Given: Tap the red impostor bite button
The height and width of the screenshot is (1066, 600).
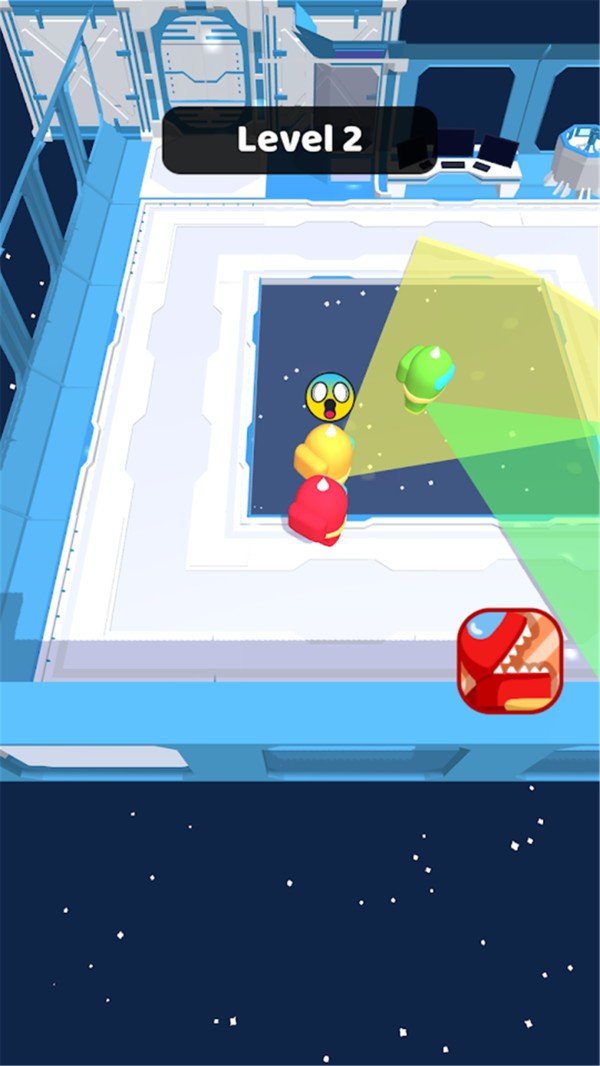Looking at the screenshot, I should coord(510,660).
